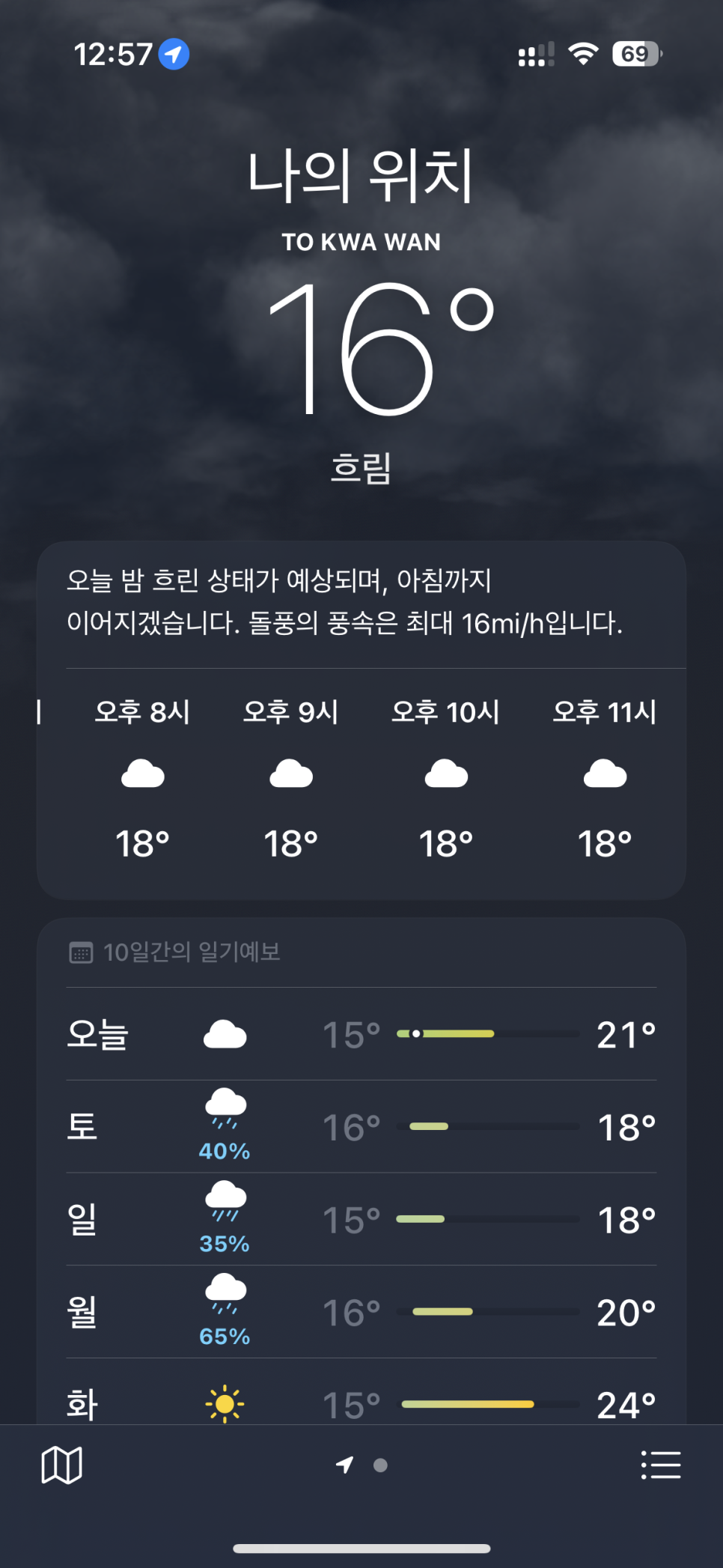Open Sunday's forecast row (일)
The height and width of the screenshot is (1568, 723).
tap(361, 1219)
